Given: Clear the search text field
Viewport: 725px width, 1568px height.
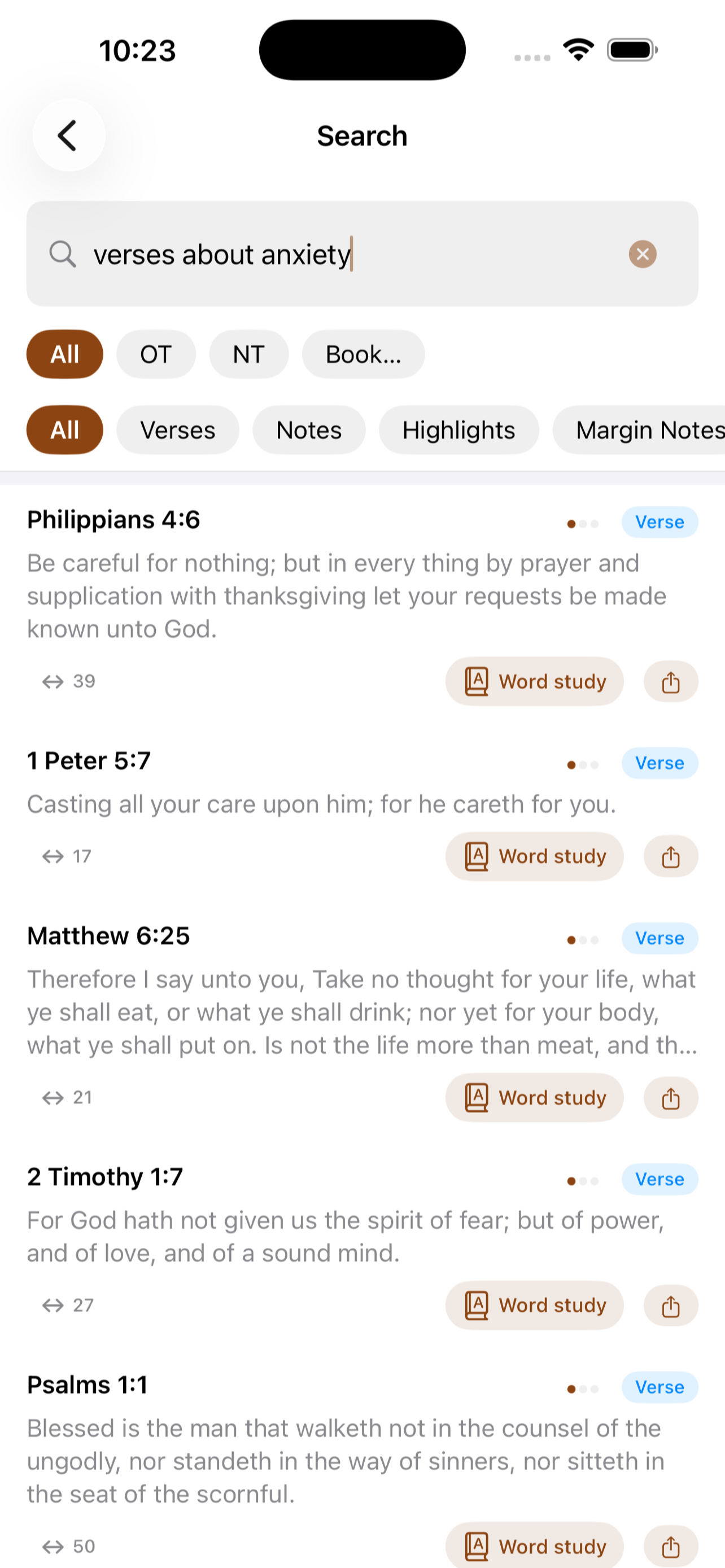Looking at the screenshot, I should click(642, 255).
